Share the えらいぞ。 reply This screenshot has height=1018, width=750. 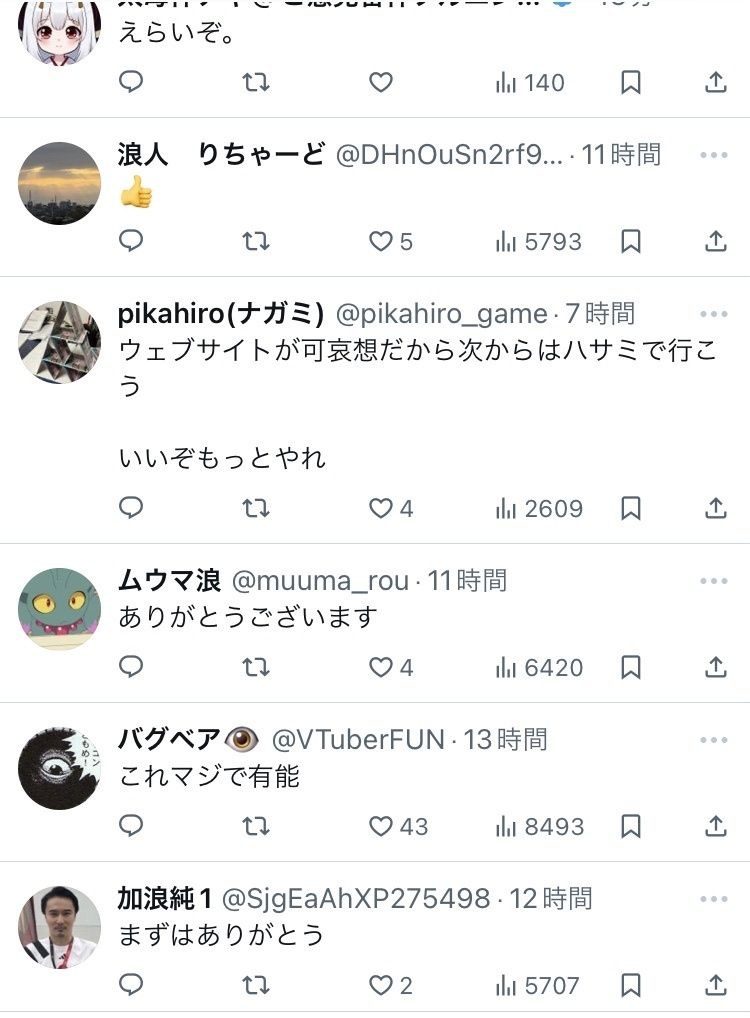[715, 83]
